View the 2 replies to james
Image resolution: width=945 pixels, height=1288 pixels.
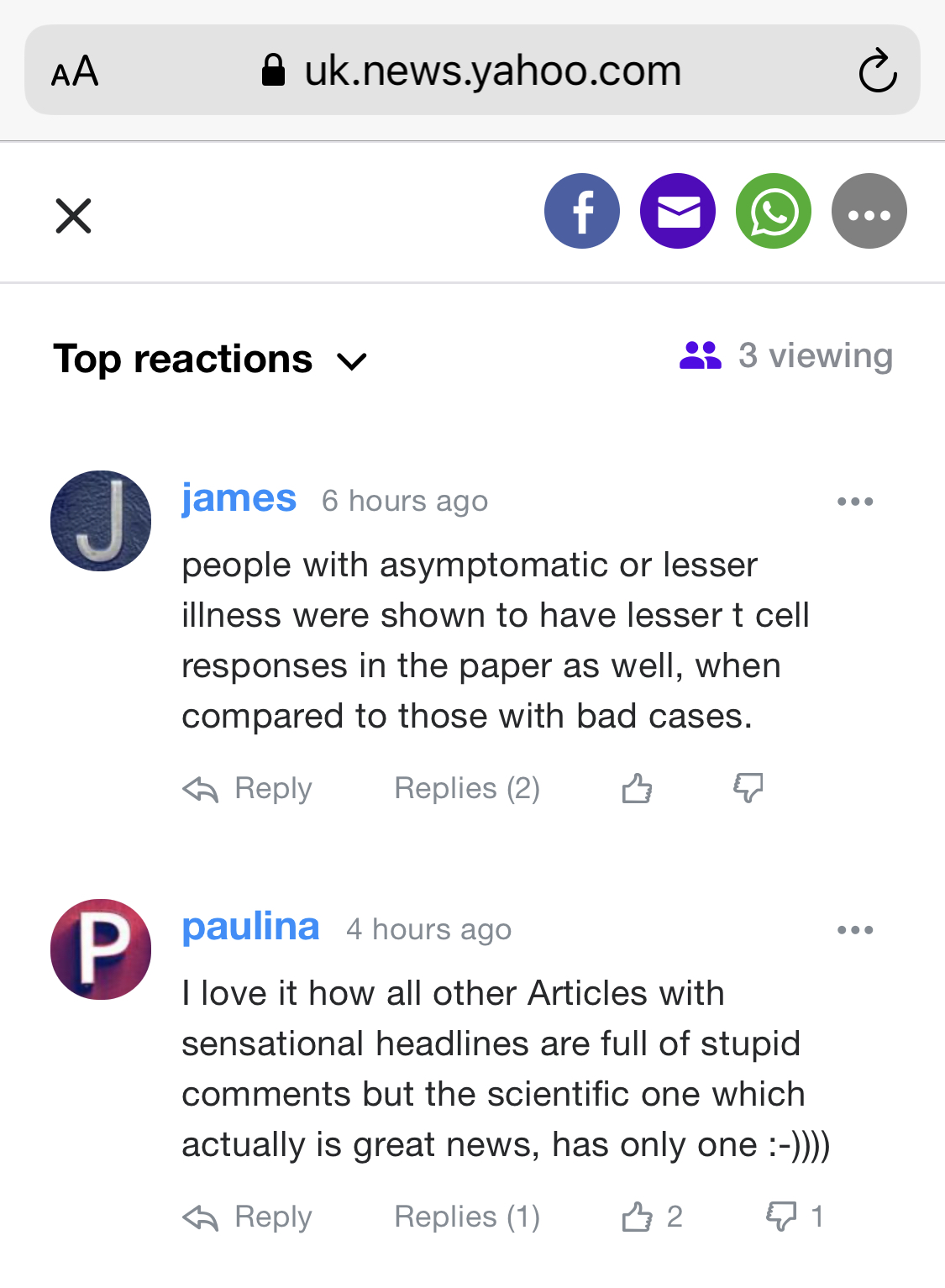pos(467,789)
